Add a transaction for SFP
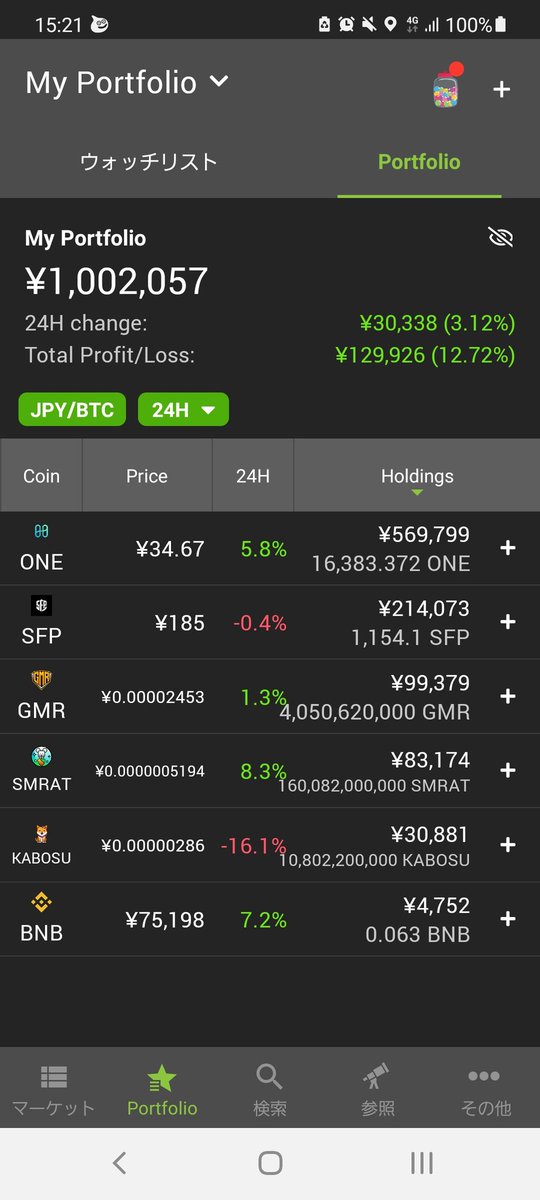This screenshot has height=1200, width=540. (x=508, y=622)
